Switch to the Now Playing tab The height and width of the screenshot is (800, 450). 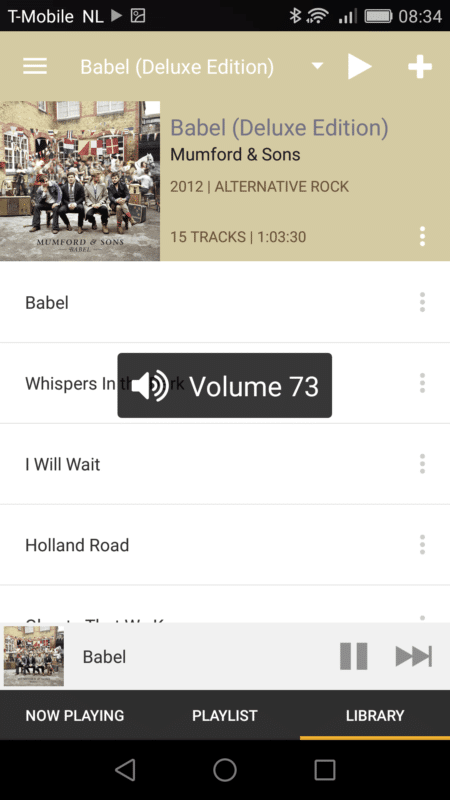click(x=74, y=715)
